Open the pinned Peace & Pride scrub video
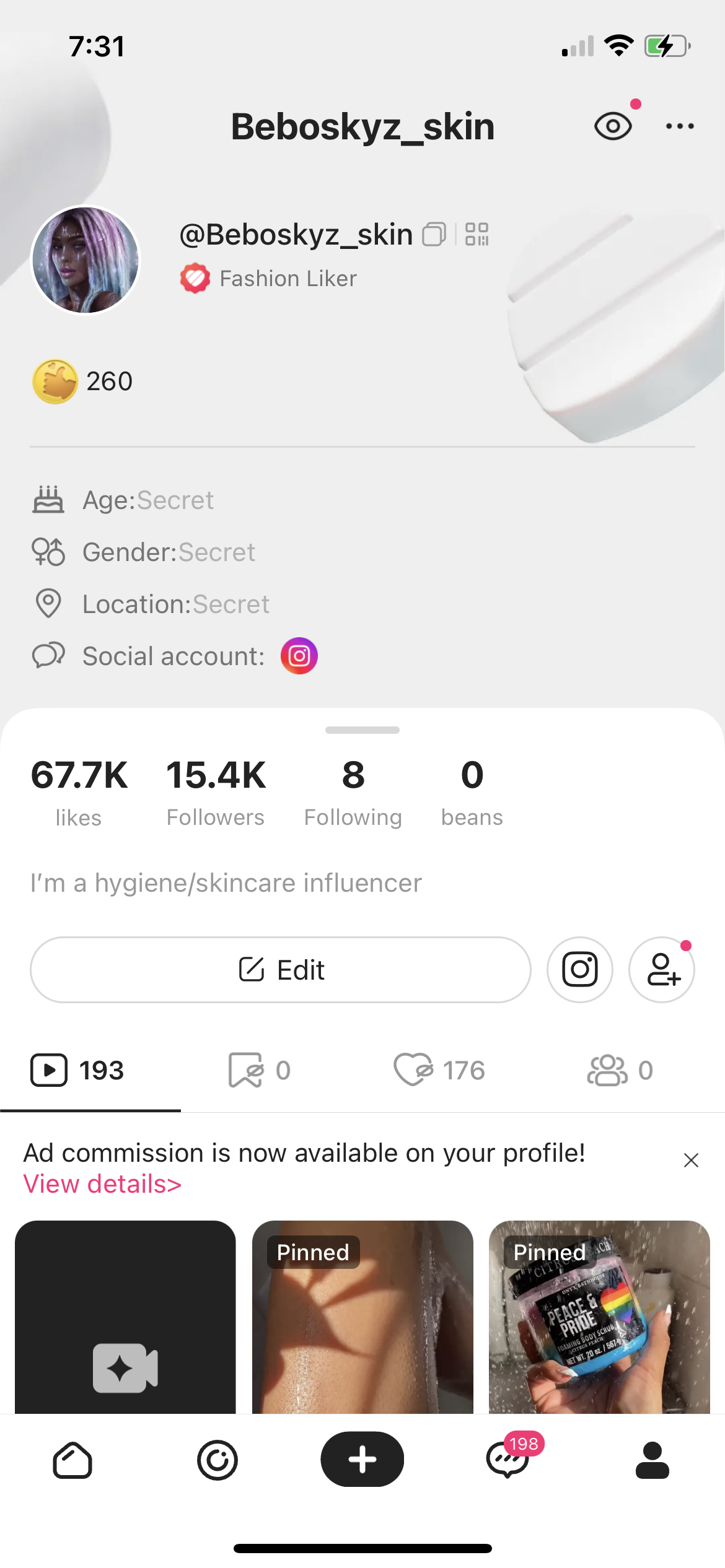725x1568 pixels. (599, 1317)
